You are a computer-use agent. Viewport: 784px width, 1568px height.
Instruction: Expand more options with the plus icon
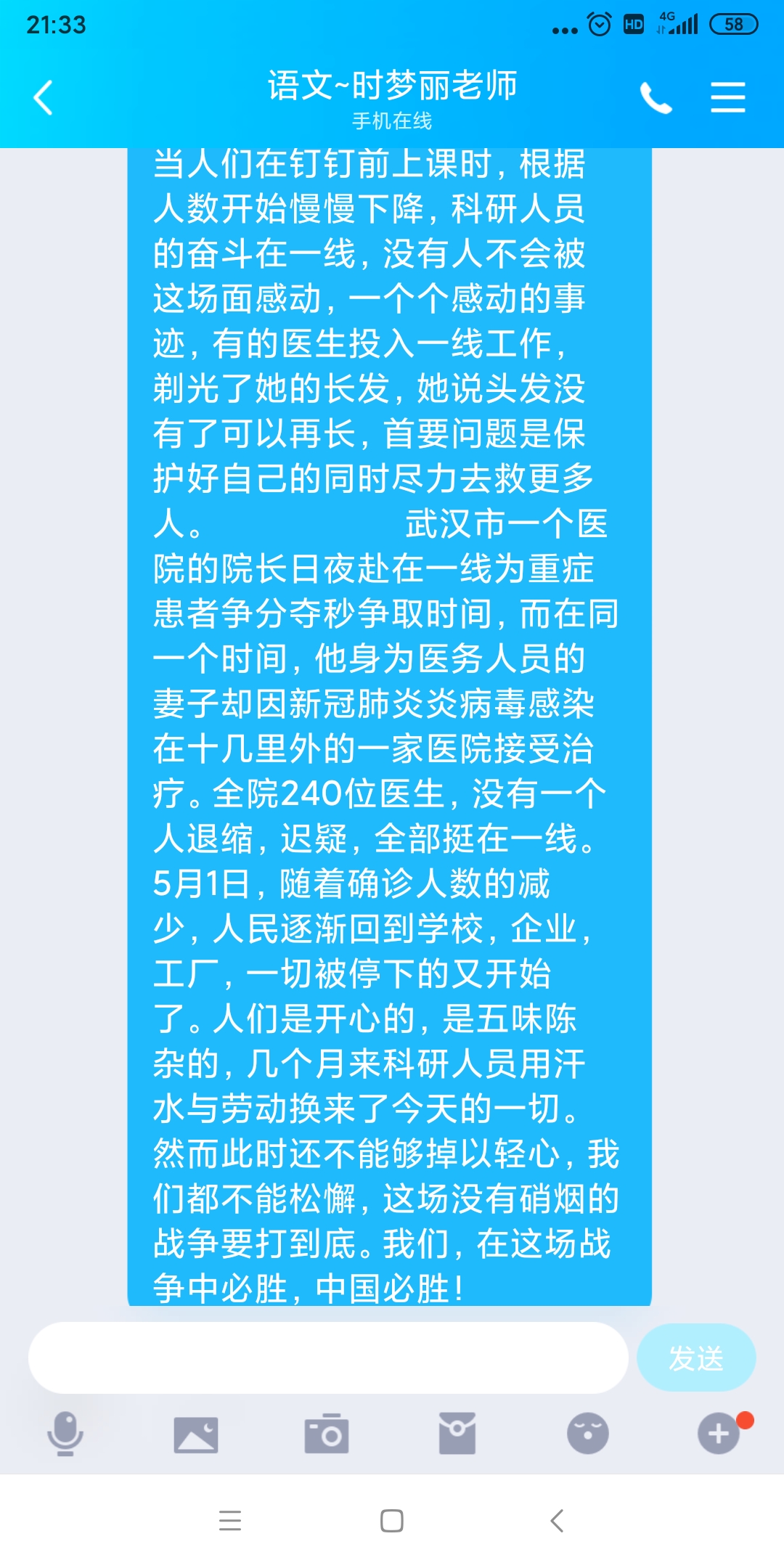pyautogui.click(x=719, y=1434)
